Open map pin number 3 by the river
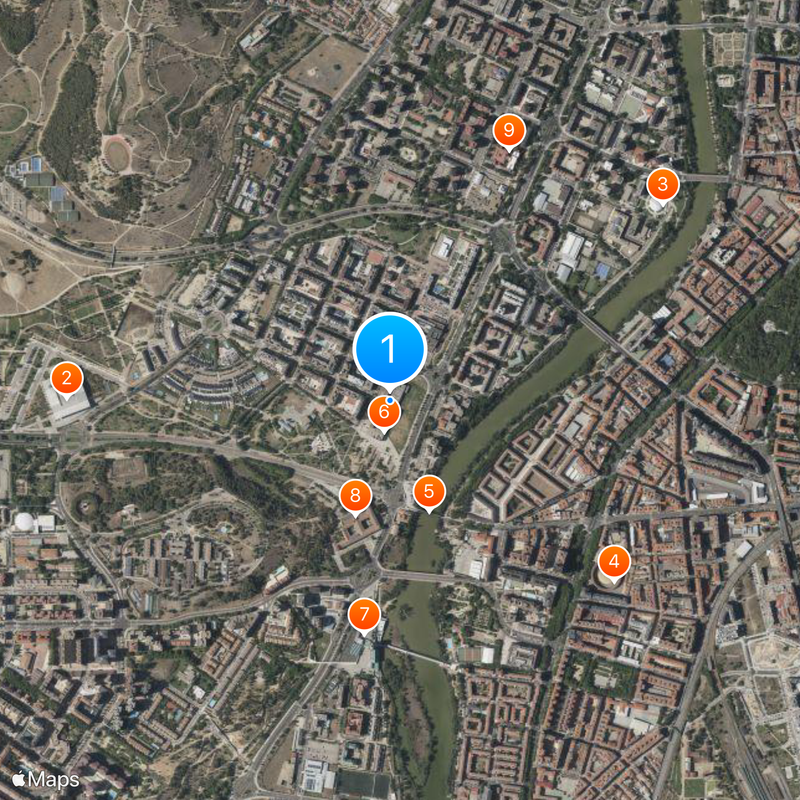Viewport: 800px width, 800px height. coord(662,184)
